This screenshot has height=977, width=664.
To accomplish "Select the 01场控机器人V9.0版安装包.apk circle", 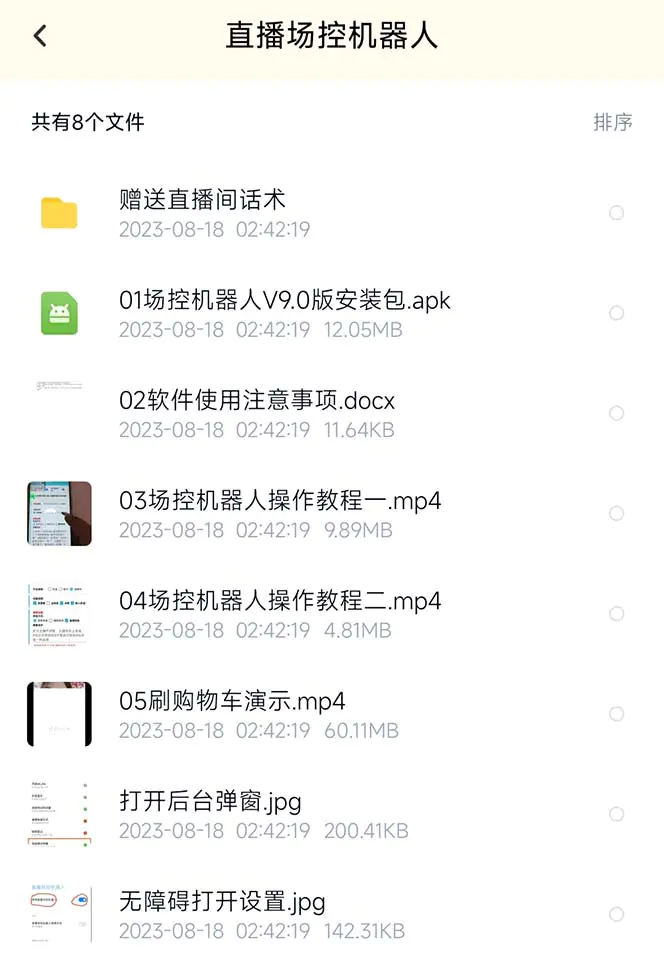I will [x=617, y=313].
